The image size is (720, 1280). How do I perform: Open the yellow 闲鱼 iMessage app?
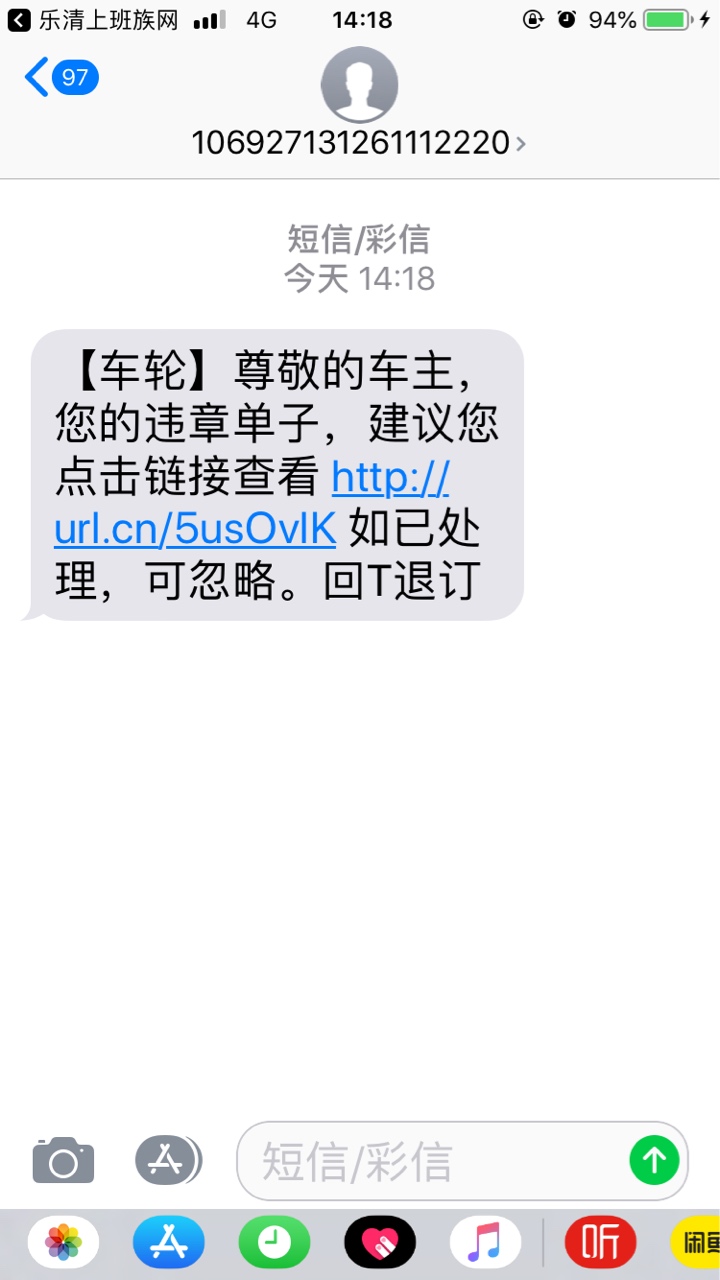coord(697,1243)
